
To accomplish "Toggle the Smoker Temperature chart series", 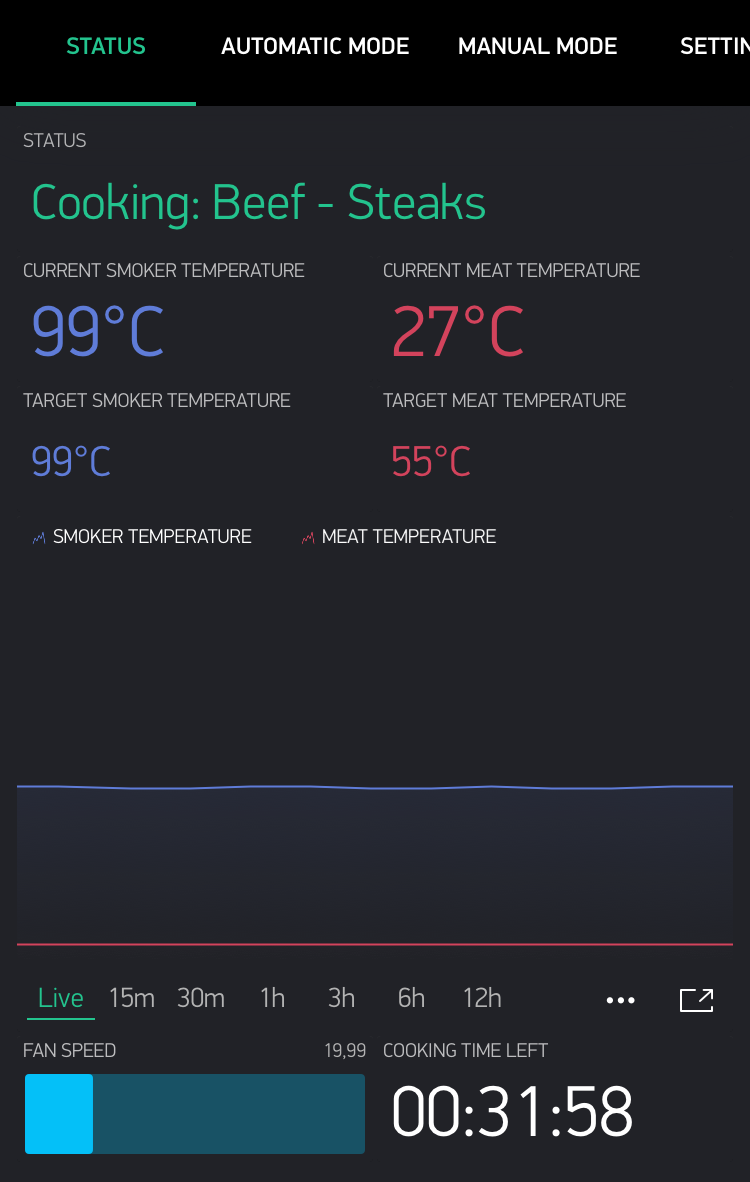I will click(142, 537).
